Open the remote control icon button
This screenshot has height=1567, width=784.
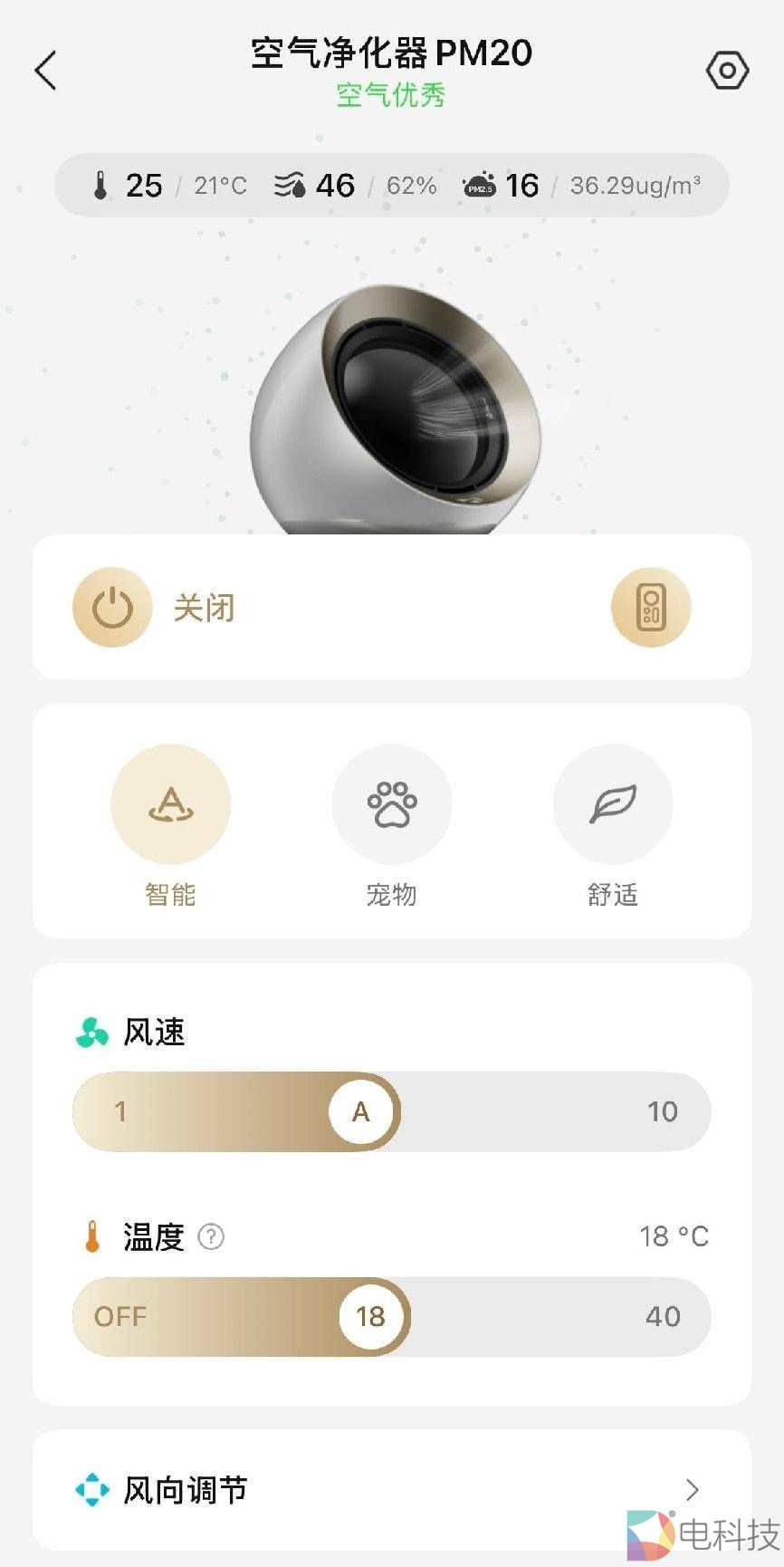pos(650,608)
